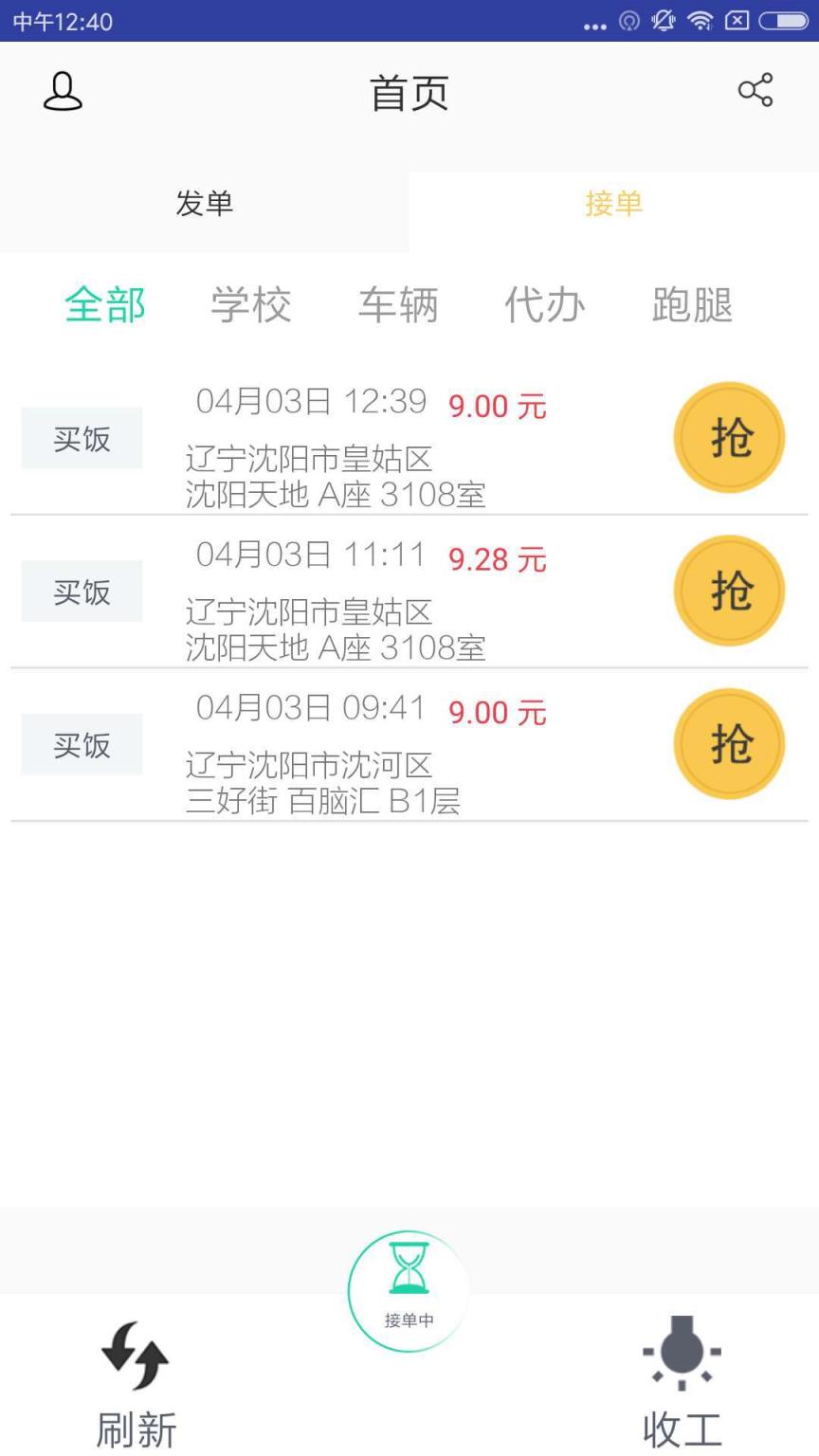The width and height of the screenshot is (819, 1456).
Task: Toggle the 接单中 working status
Action: [407, 1287]
